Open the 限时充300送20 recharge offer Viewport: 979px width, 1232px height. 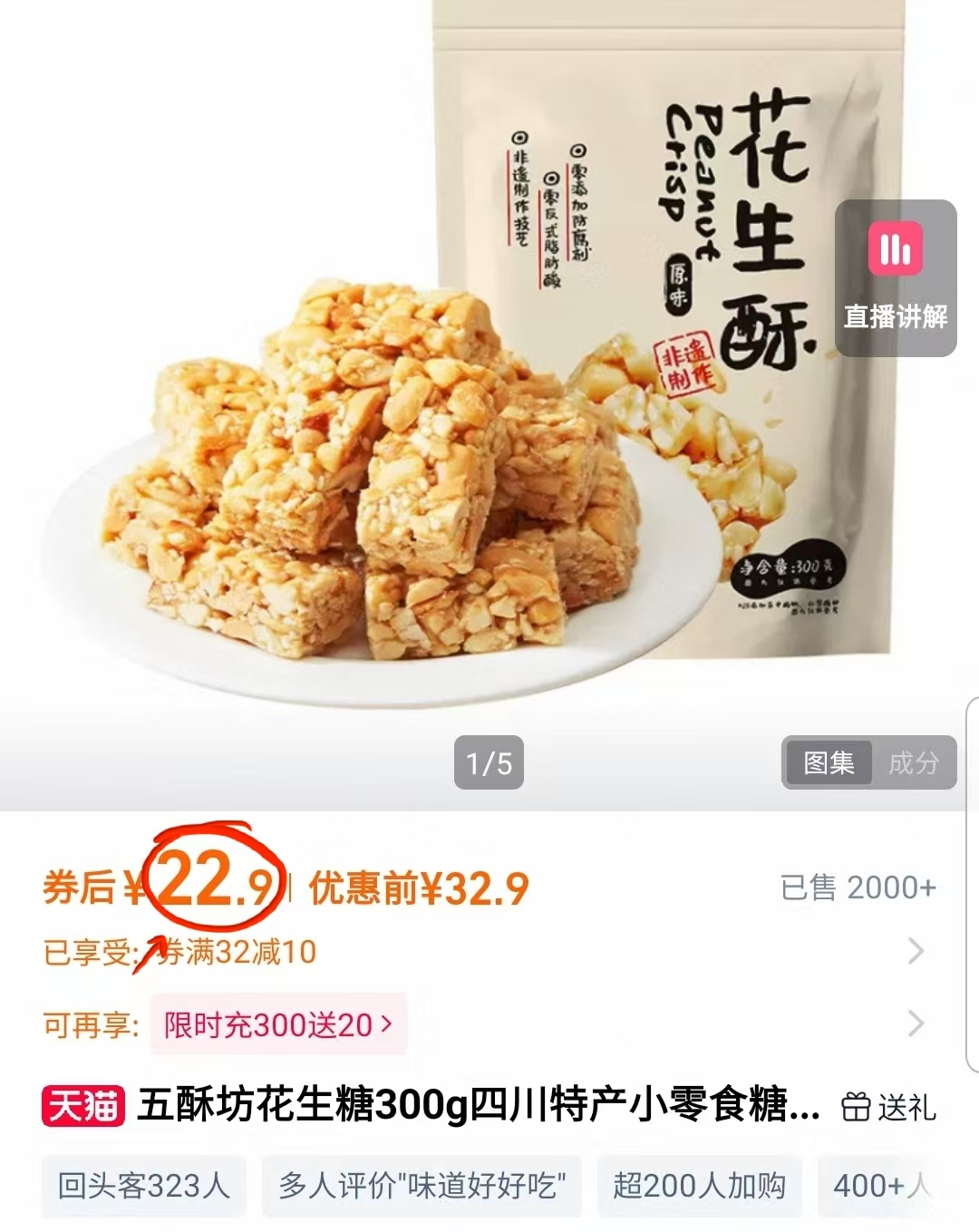click(267, 1024)
